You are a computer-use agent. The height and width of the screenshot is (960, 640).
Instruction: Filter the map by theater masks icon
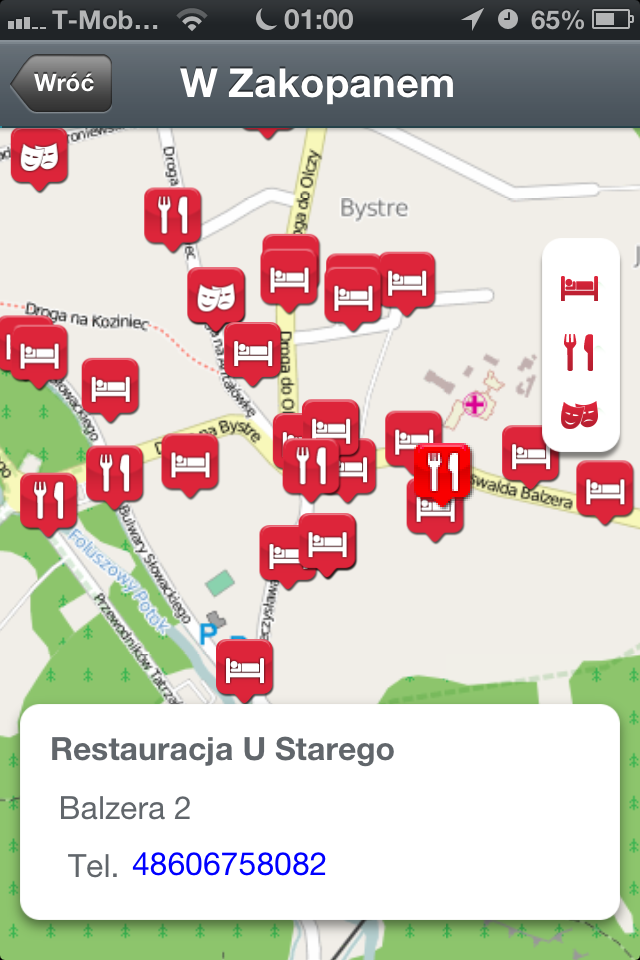(x=580, y=414)
